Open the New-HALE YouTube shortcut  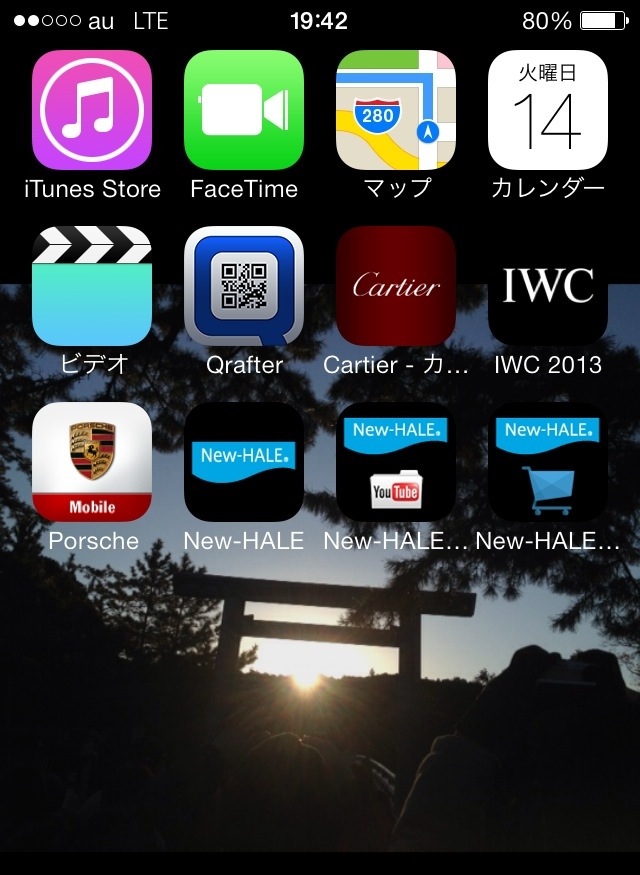click(x=396, y=462)
